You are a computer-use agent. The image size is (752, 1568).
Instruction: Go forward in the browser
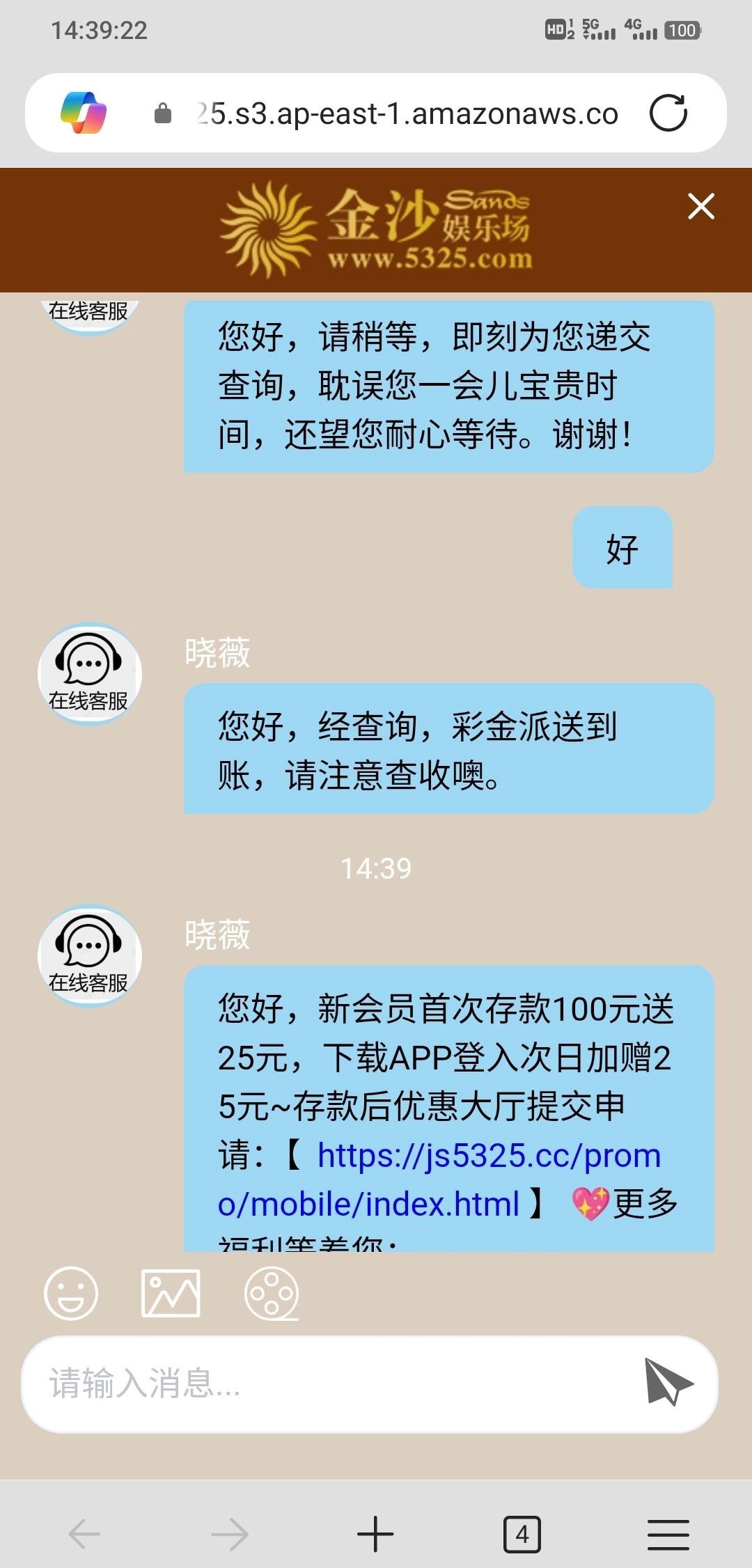pos(230,1534)
